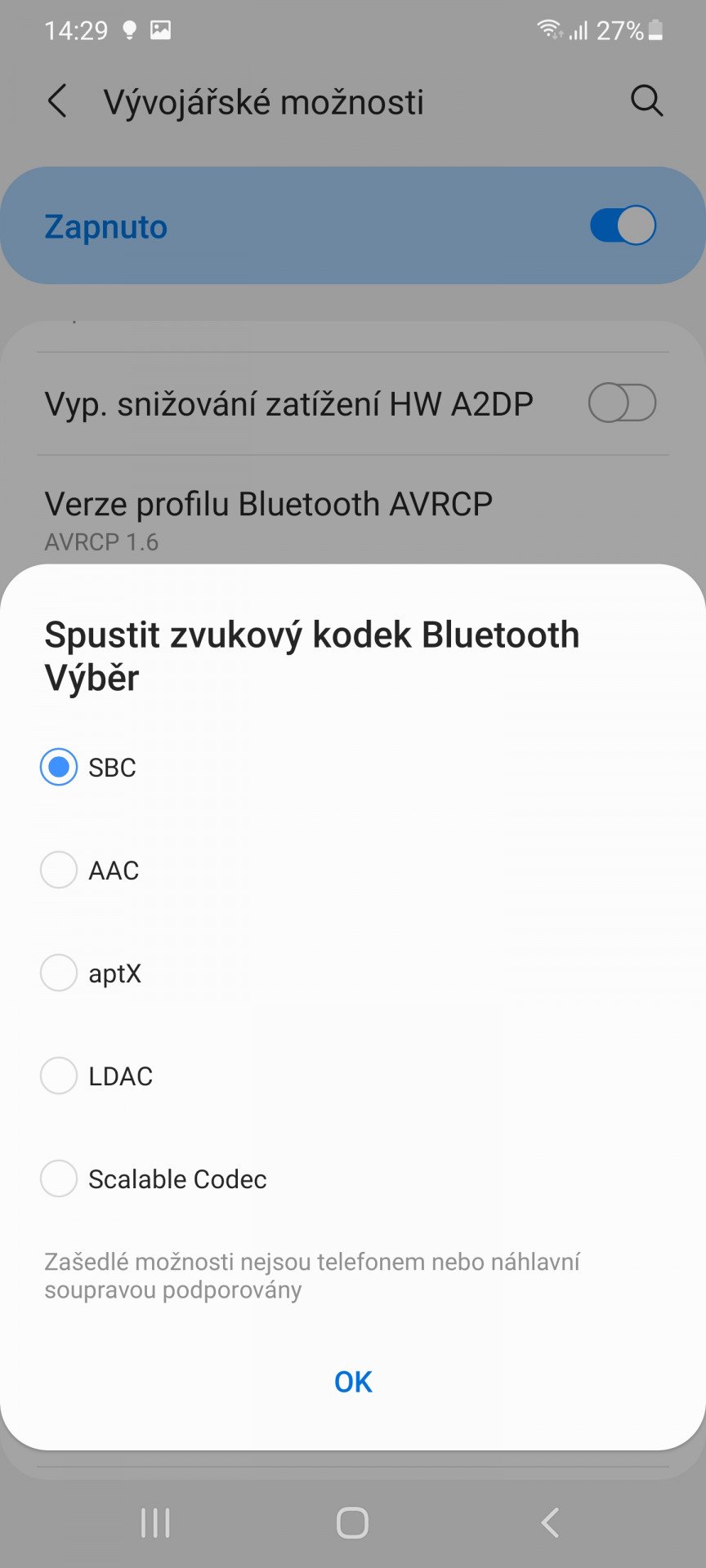Viewport: 706px width, 1568px height.
Task: Go to the home screen
Action: pyautogui.click(x=352, y=1523)
